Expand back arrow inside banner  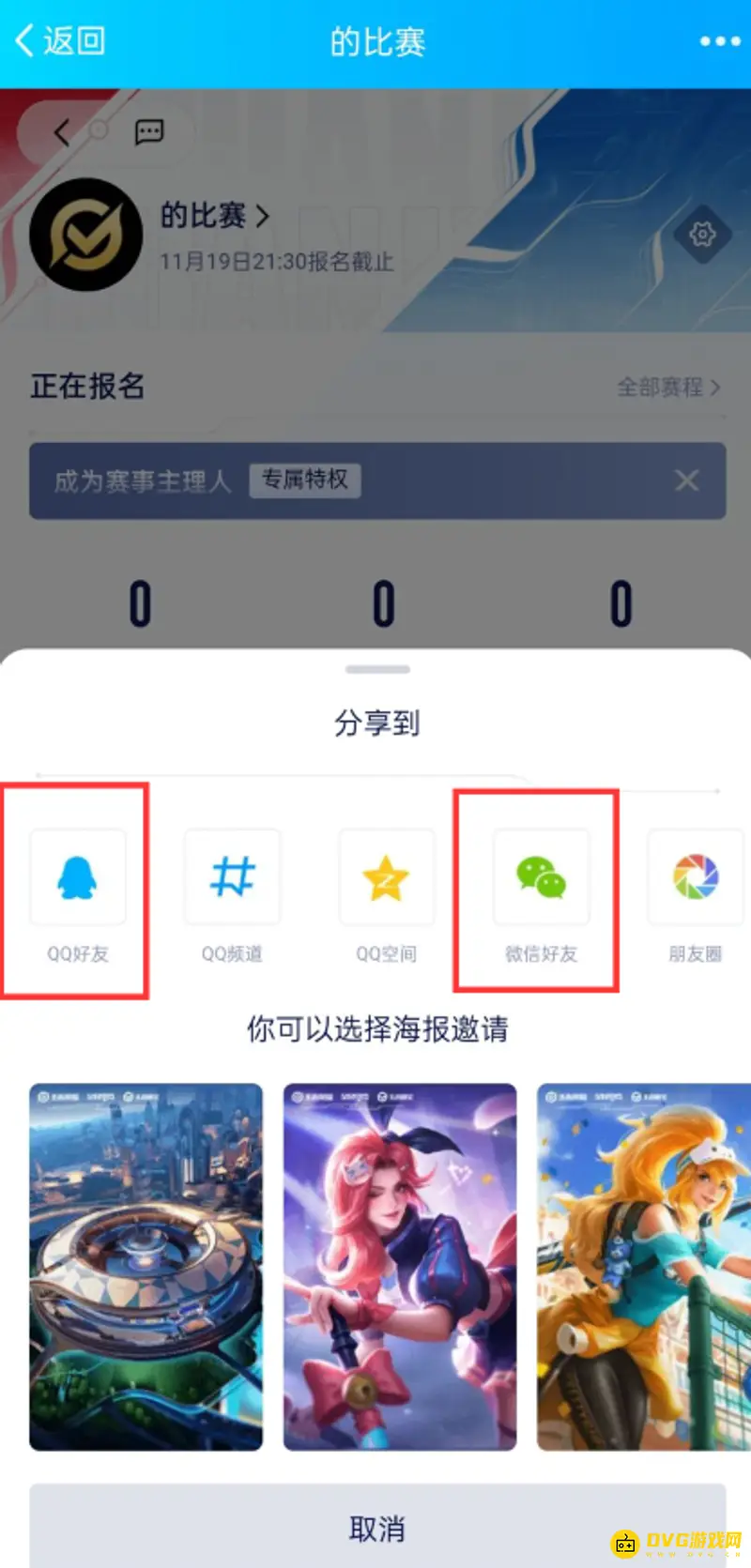point(61,132)
